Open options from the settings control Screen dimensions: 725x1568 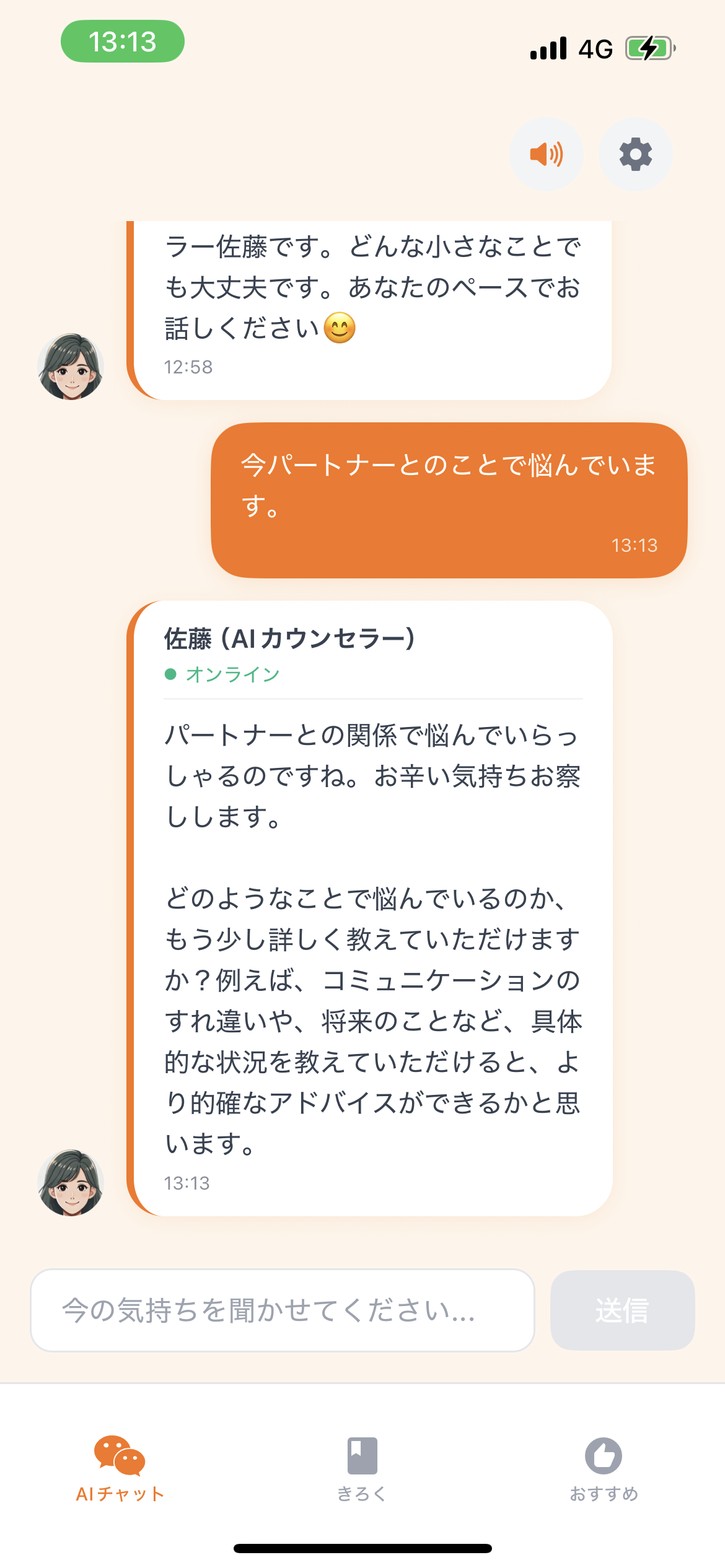click(x=635, y=154)
